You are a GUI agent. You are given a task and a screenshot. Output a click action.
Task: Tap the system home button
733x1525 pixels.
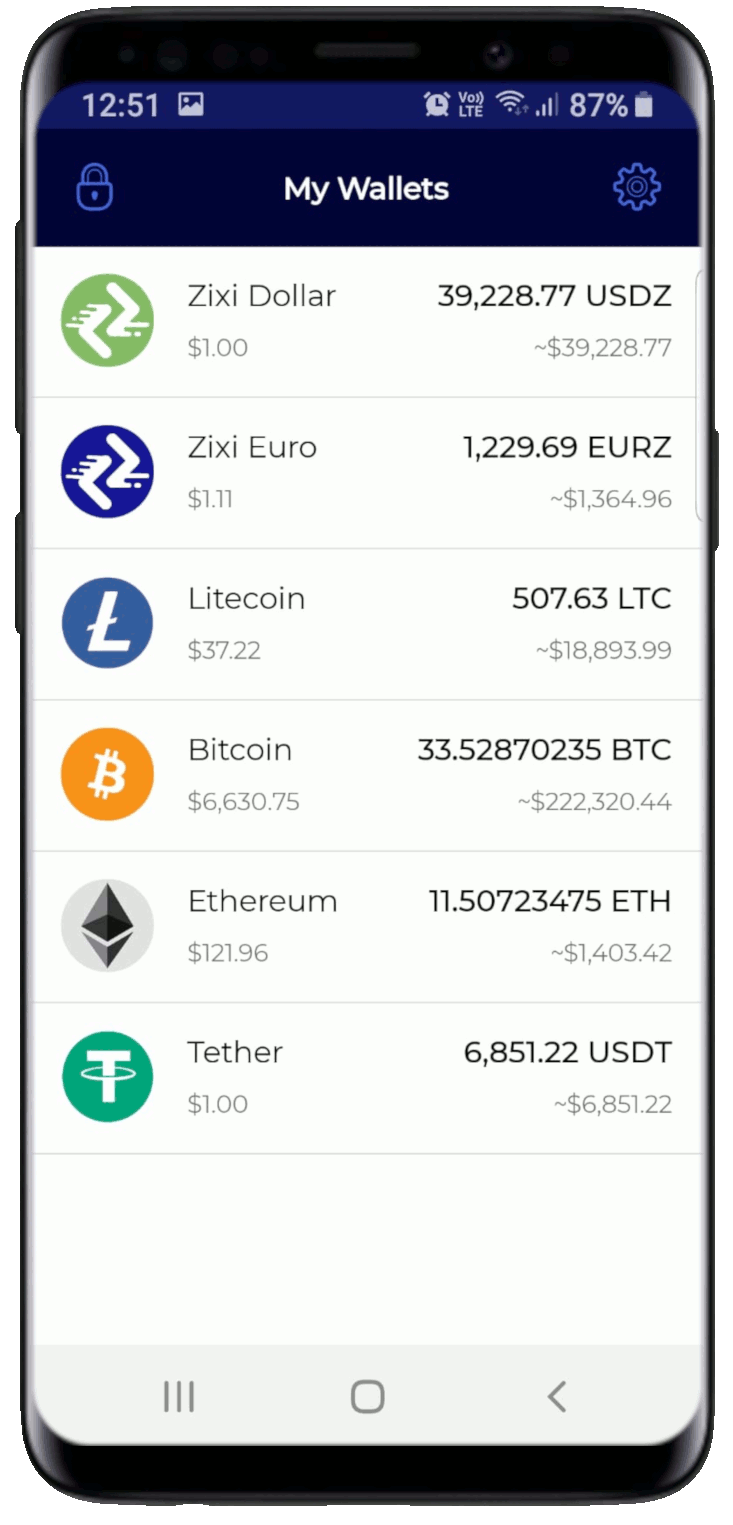pos(368,1396)
